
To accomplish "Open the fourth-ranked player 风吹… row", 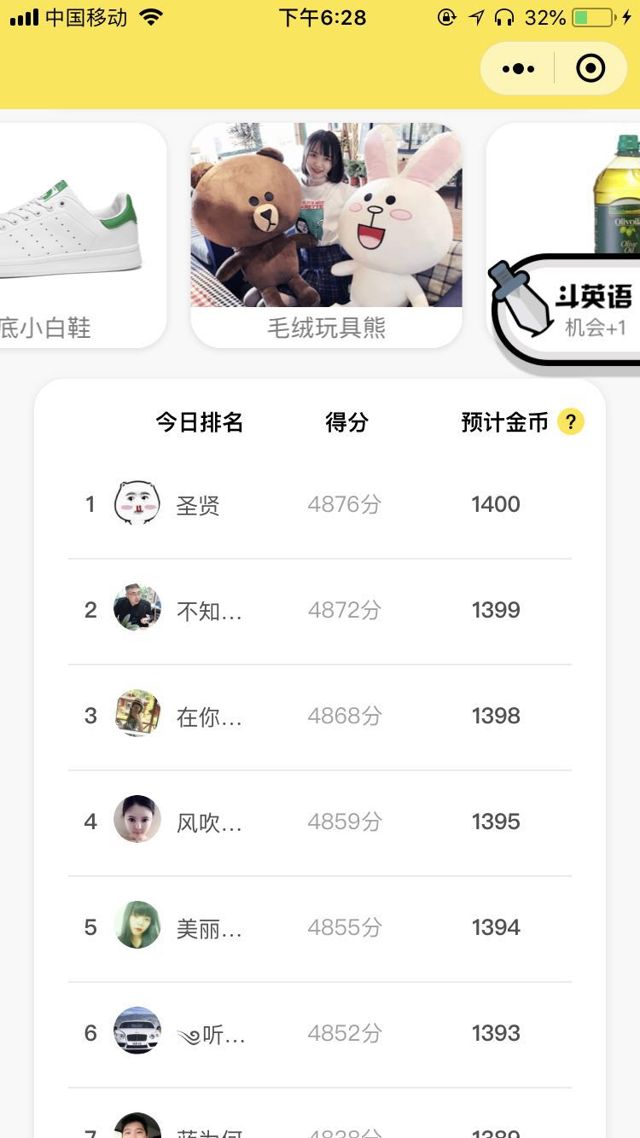I will click(320, 823).
